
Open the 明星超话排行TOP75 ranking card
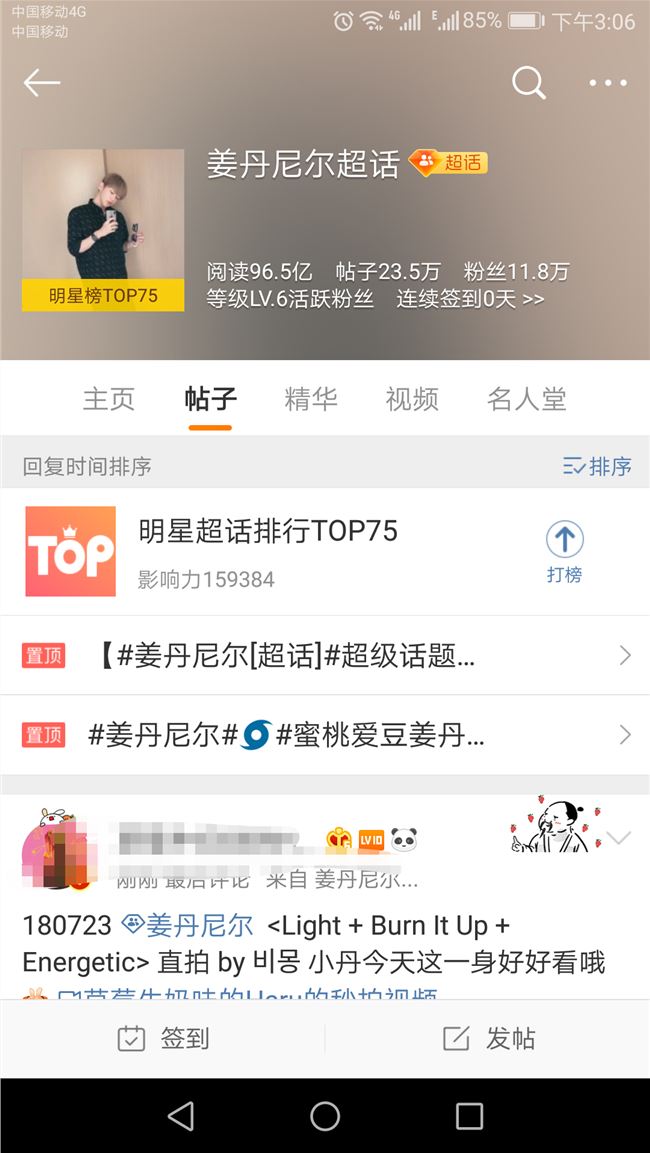[x=268, y=532]
